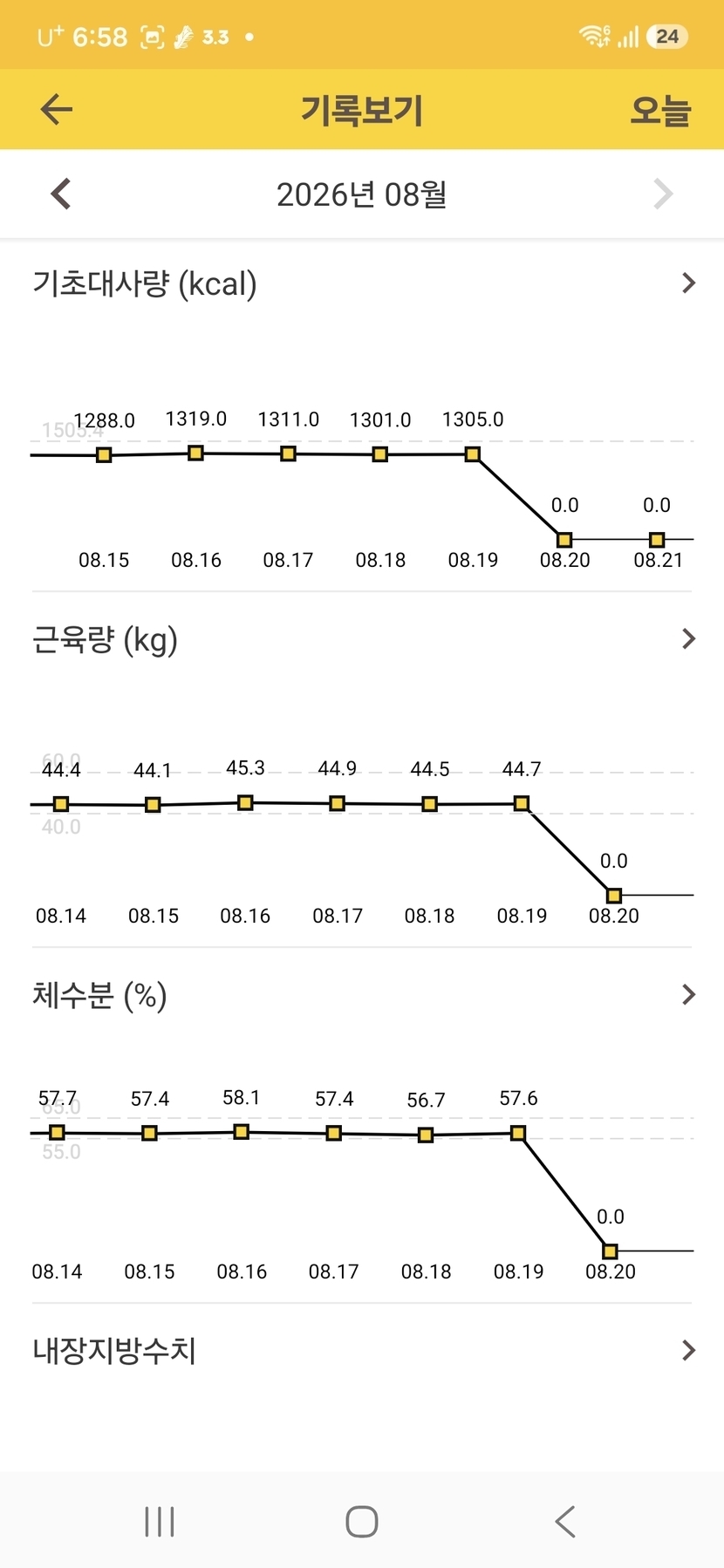Tap the 오늘 button
This screenshot has height=1568, width=724.
coord(660,111)
